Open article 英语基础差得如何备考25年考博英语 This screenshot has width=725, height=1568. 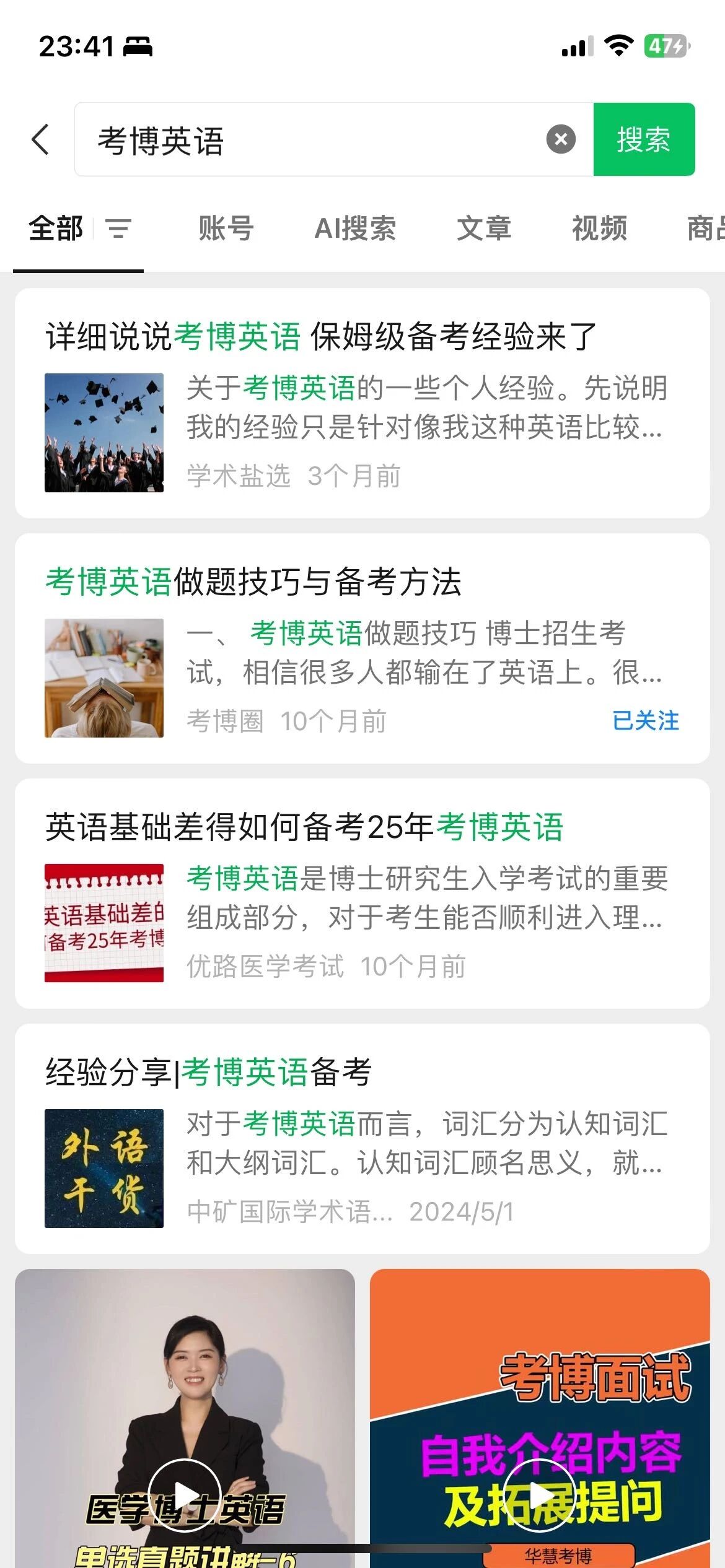click(x=304, y=827)
